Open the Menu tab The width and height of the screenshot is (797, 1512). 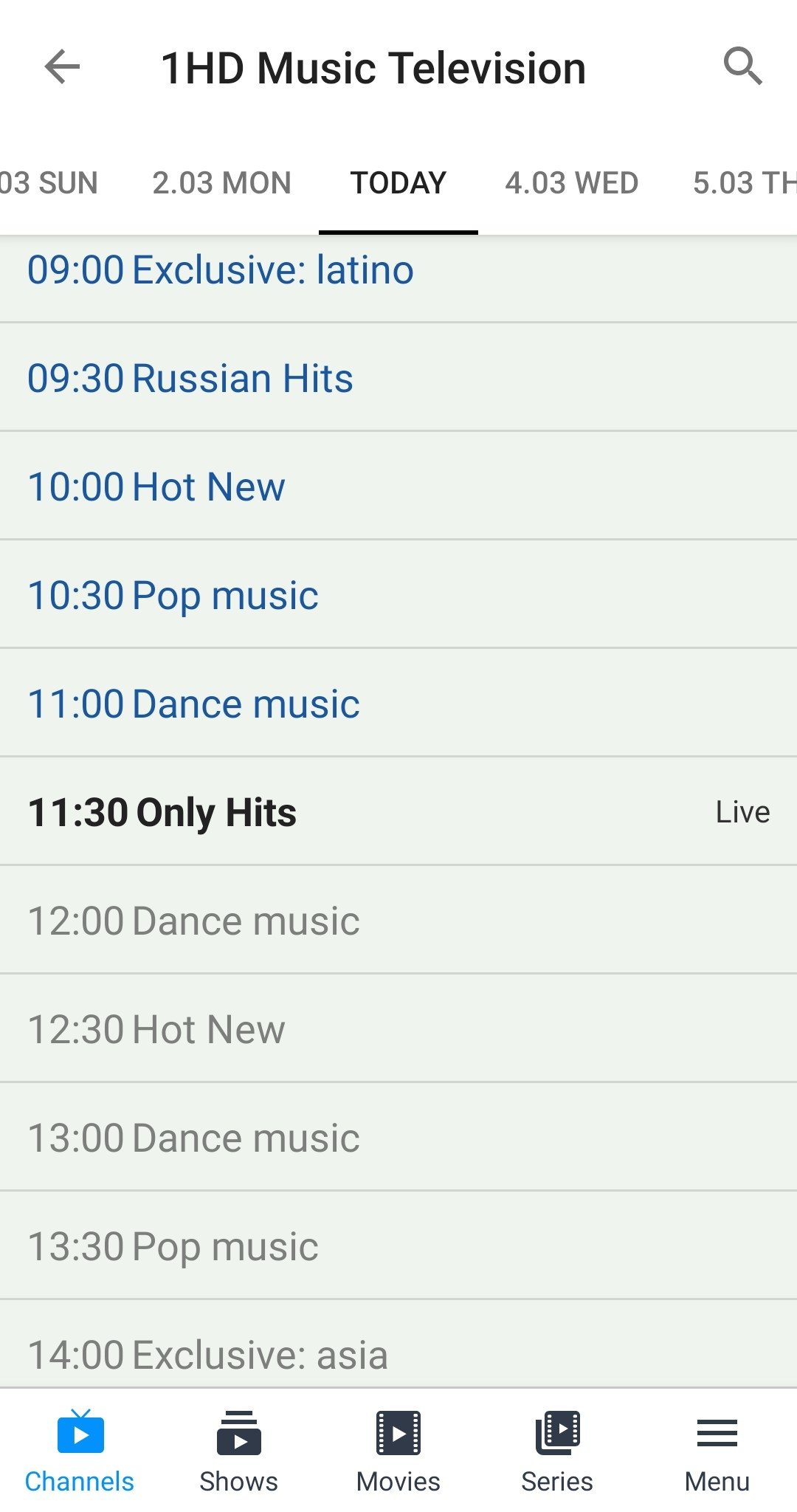717,1451
